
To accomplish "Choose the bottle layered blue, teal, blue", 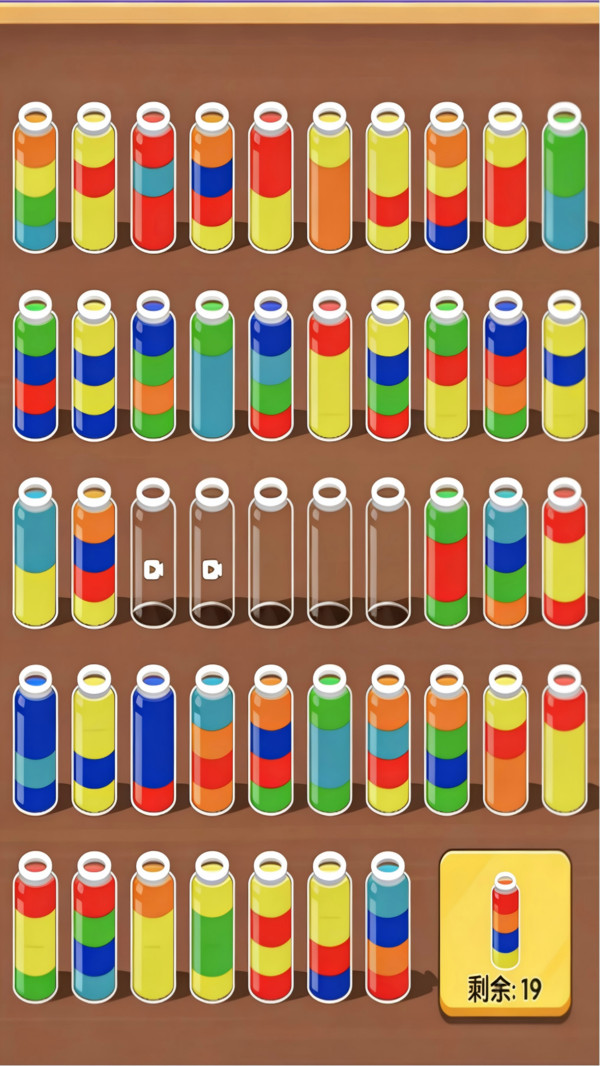I will (x=35, y=740).
